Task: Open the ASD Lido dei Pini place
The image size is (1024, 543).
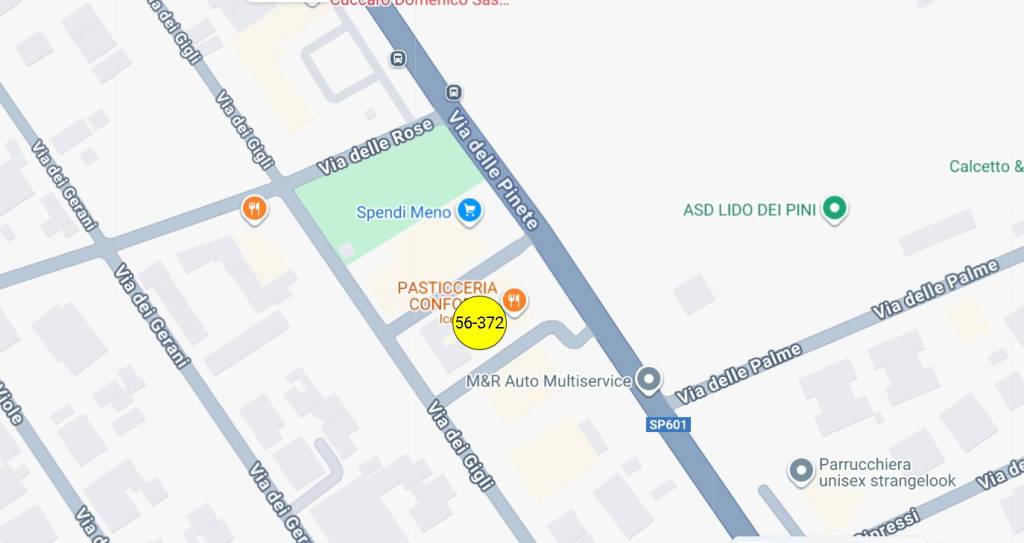Action: pos(833,209)
